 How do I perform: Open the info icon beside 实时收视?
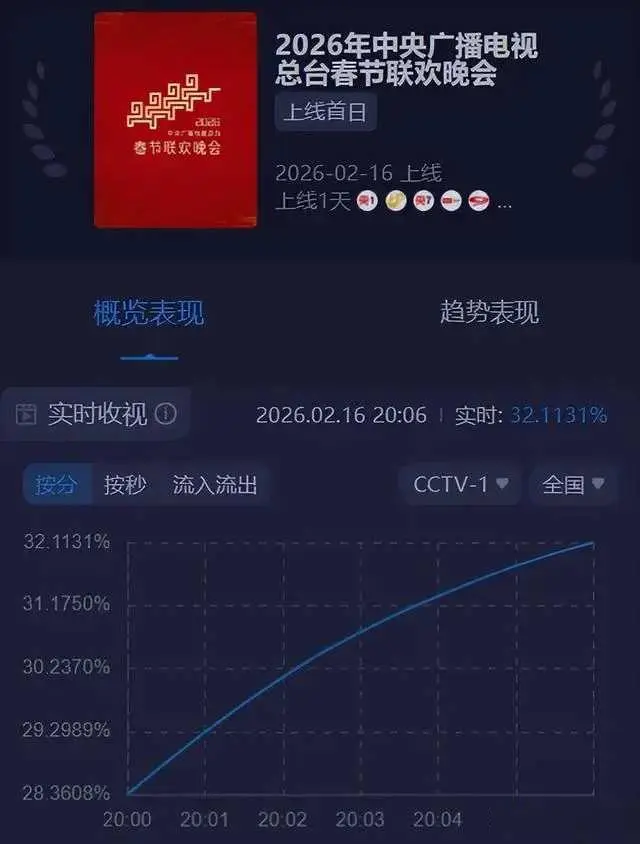(166, 414)
